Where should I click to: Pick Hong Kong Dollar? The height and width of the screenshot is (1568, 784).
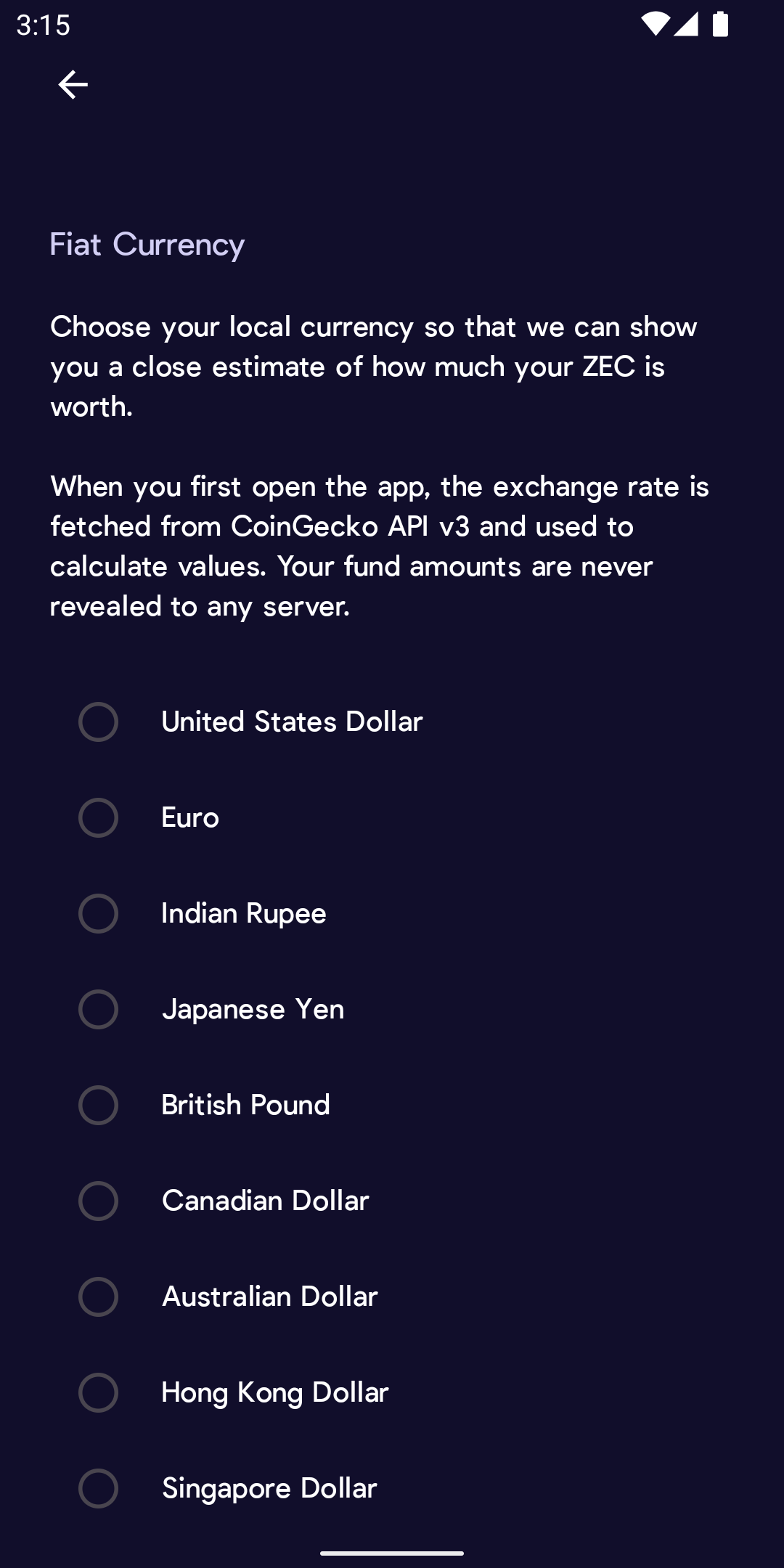[99, 1392]
